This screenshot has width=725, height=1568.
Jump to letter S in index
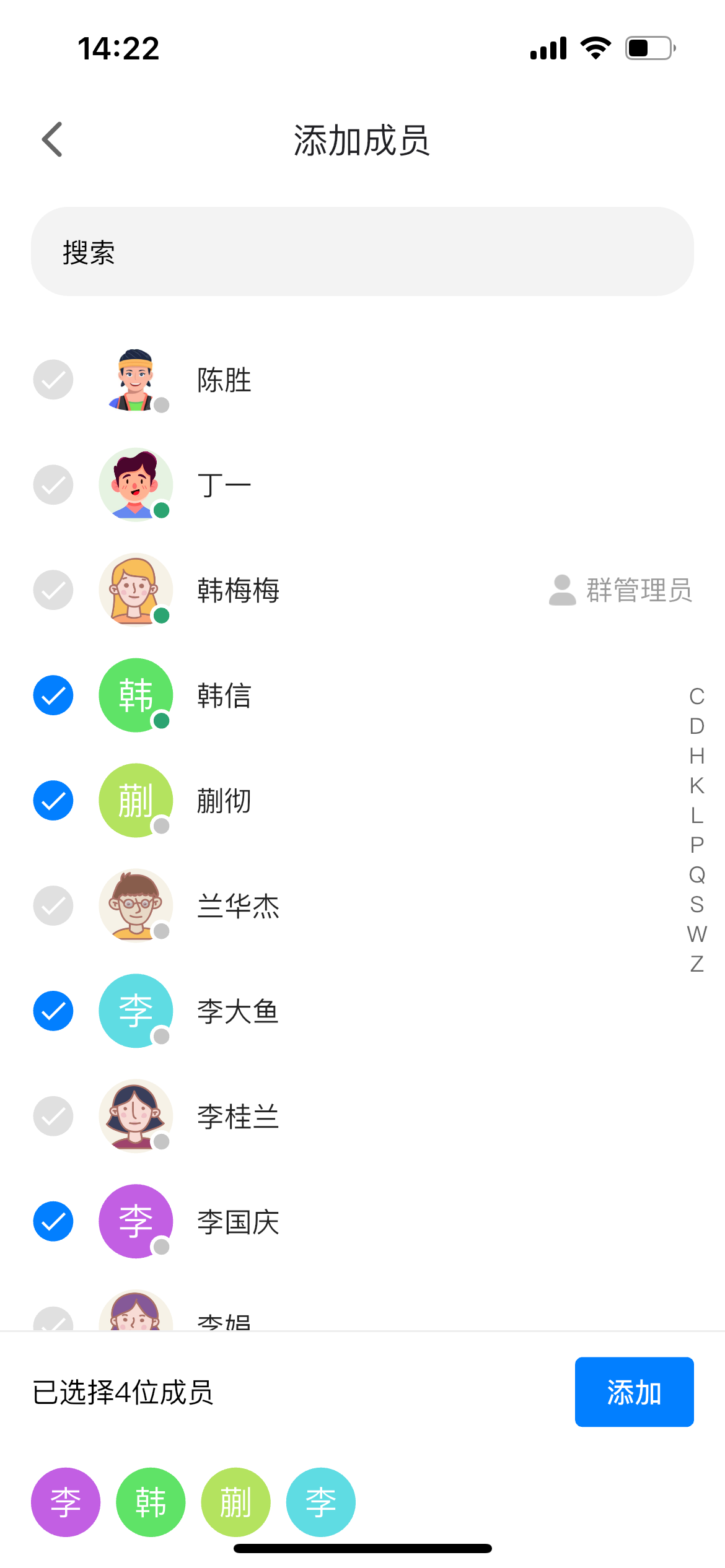point(696,904)
